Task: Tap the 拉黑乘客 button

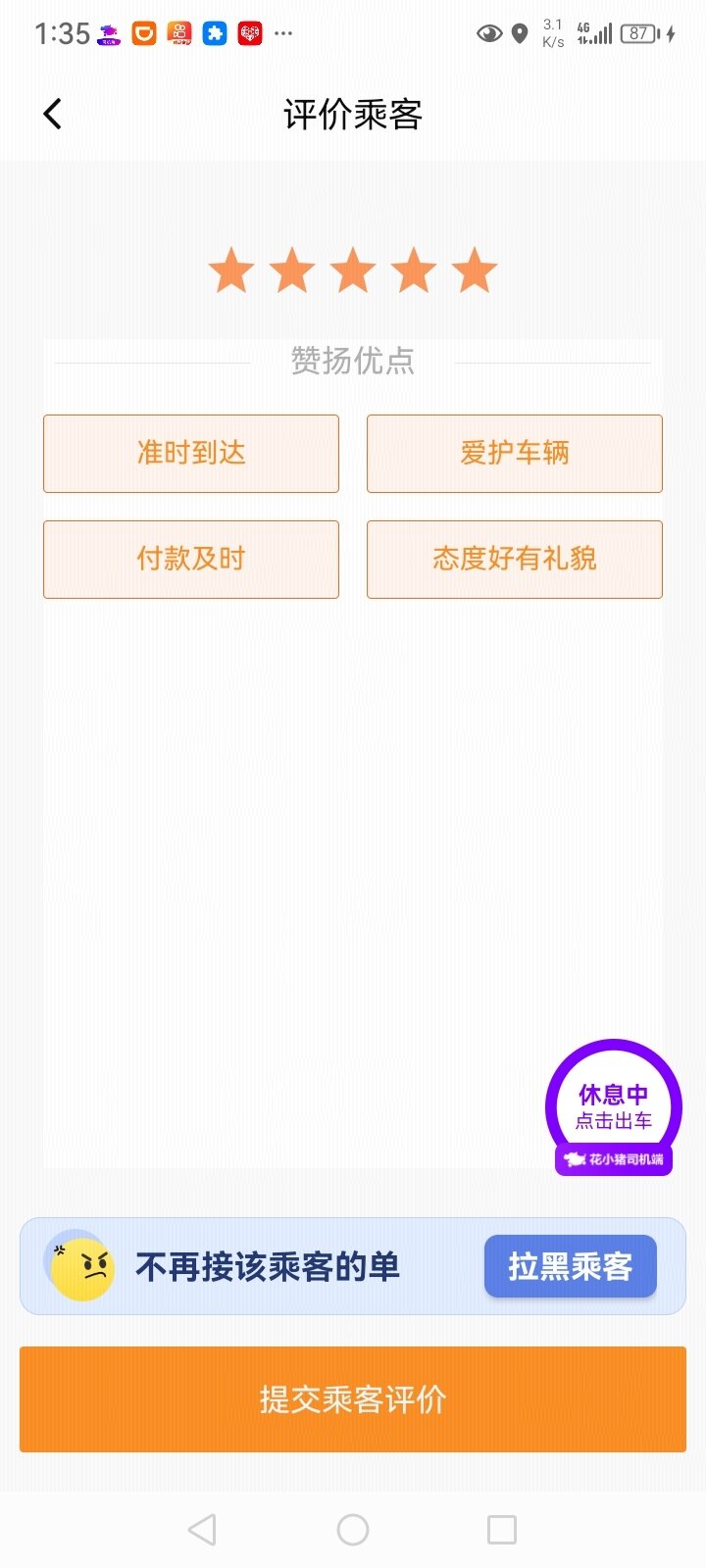Action: [x=570, y=1266]
